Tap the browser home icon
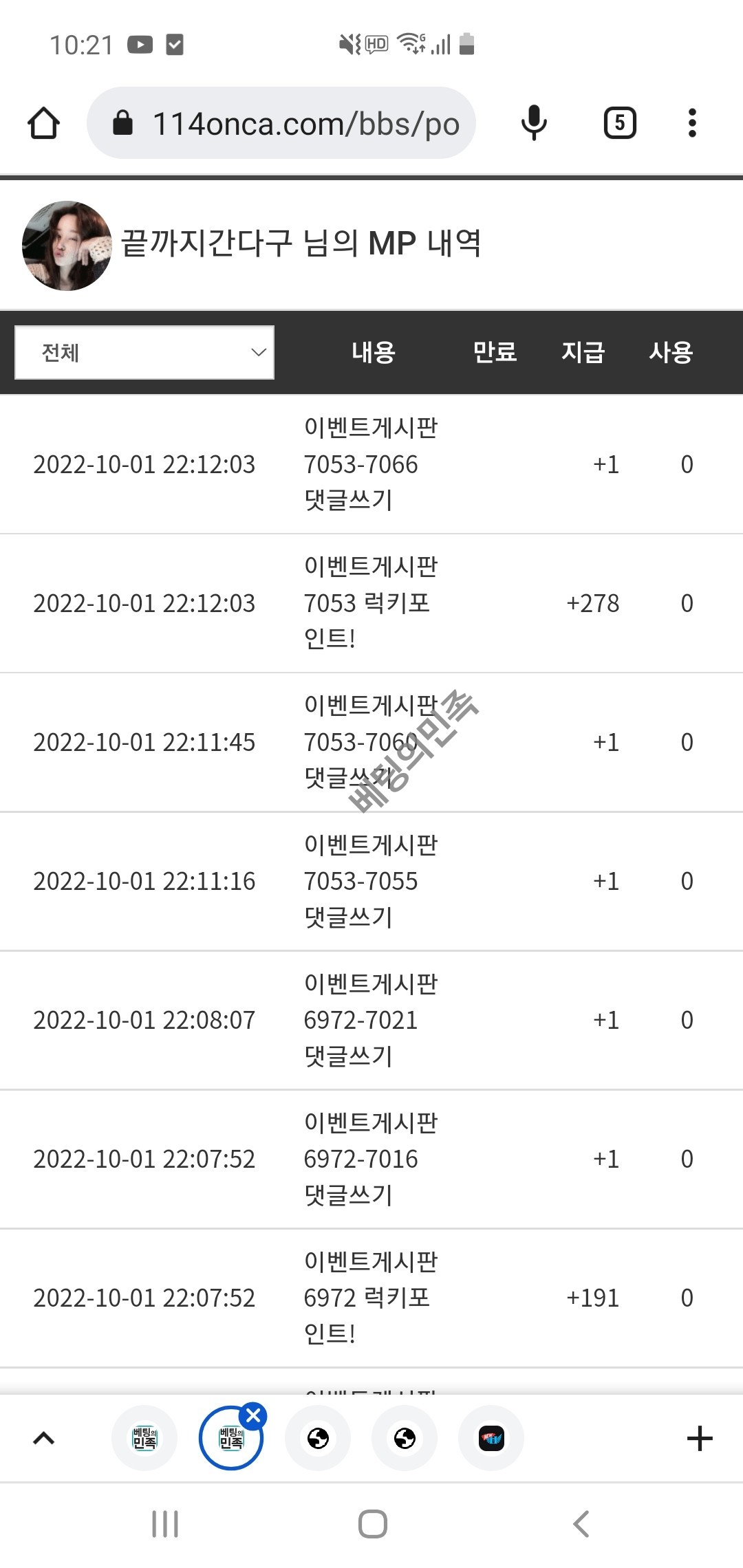The width and height of the screenshot is (743, 1568). pyautogui.click(x=43, y=124)
